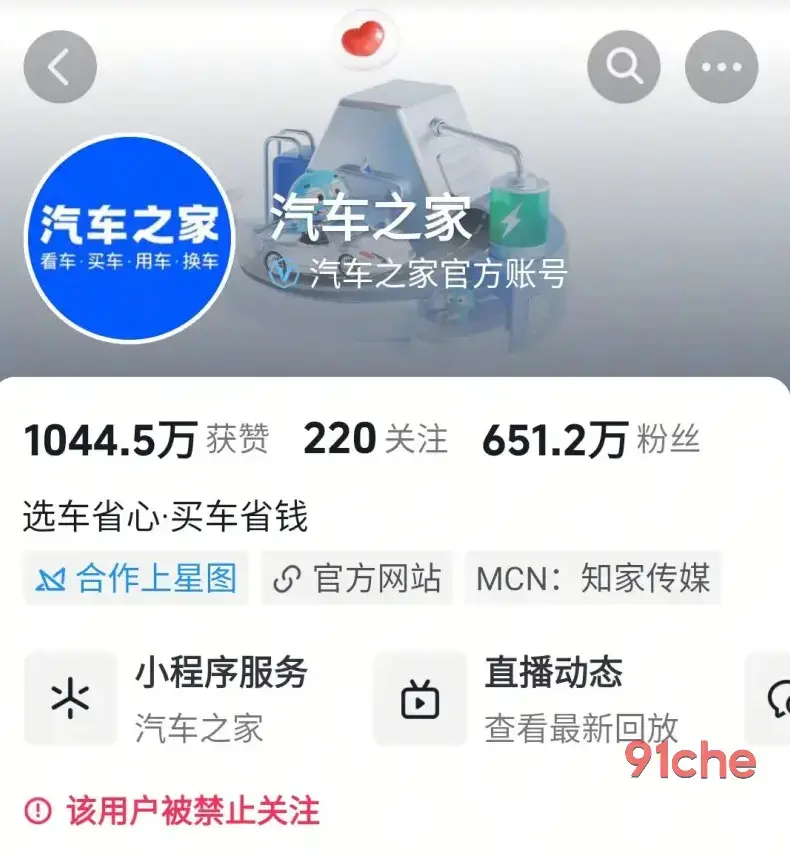Open the 合作上星图 chip
This screenshot has width=790, height=861.
coord(136,578)
